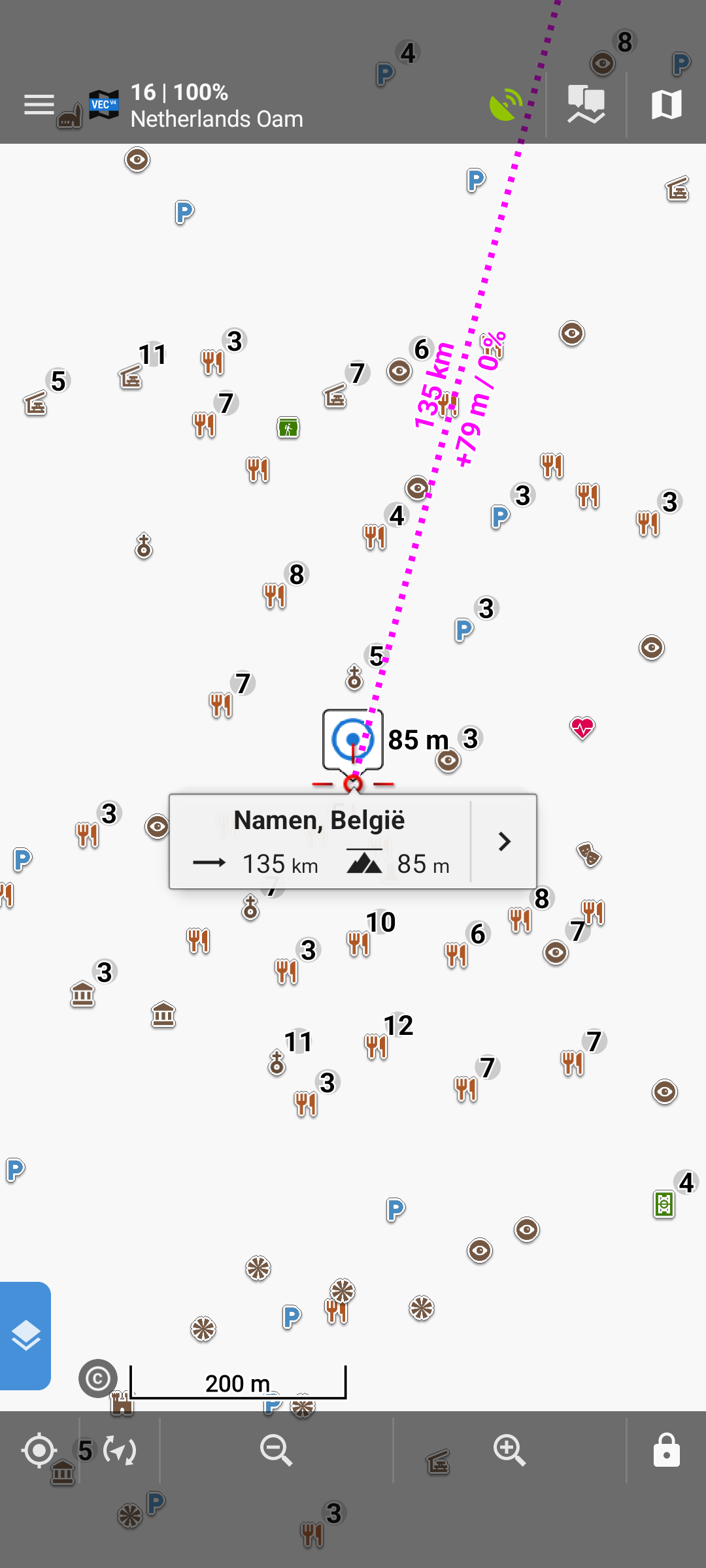This screenshot has height=1568, width=706.
Task: Zoom out of the map
Action: 276,1450
